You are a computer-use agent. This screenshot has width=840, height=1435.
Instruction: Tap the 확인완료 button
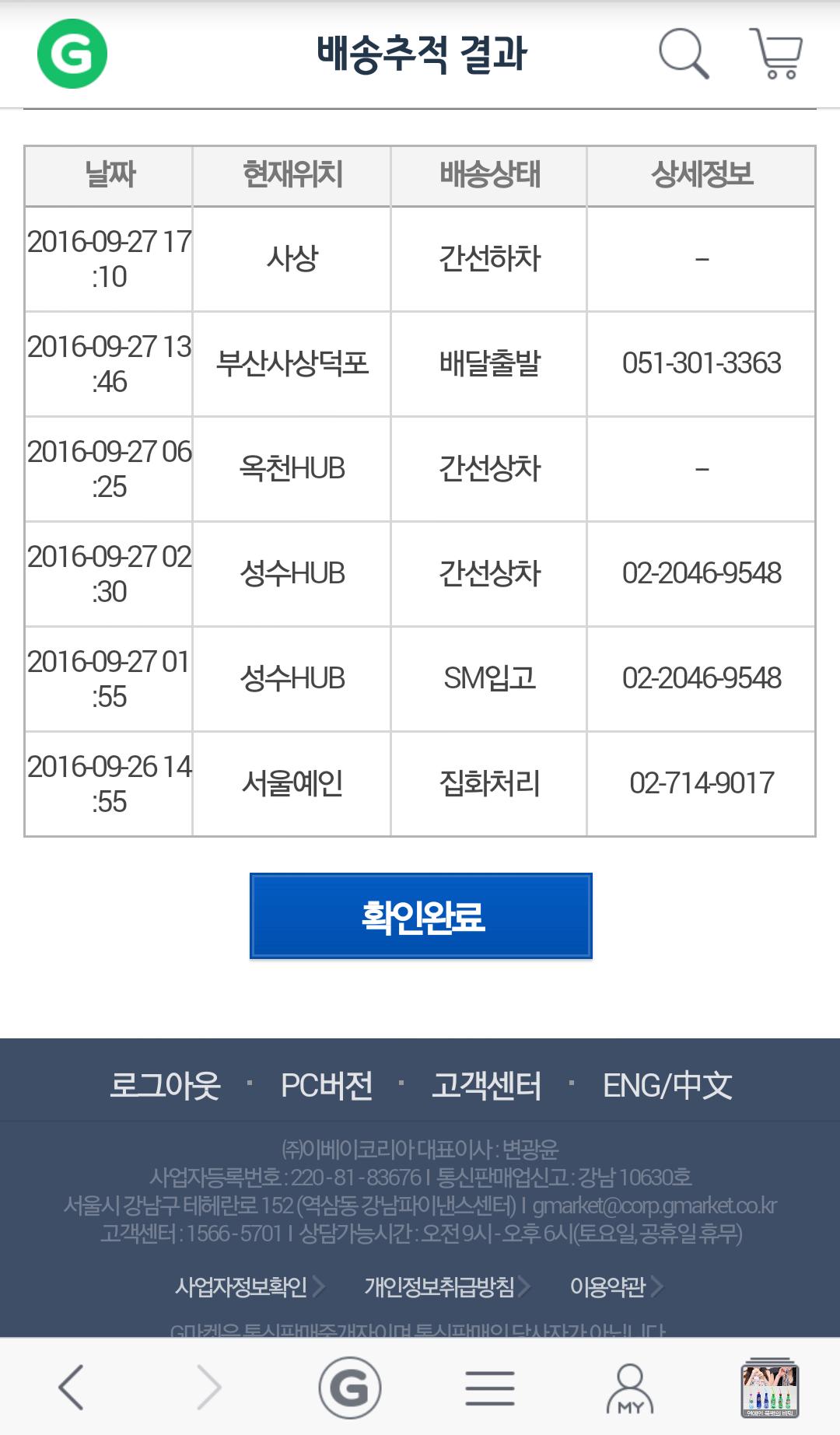421,916
